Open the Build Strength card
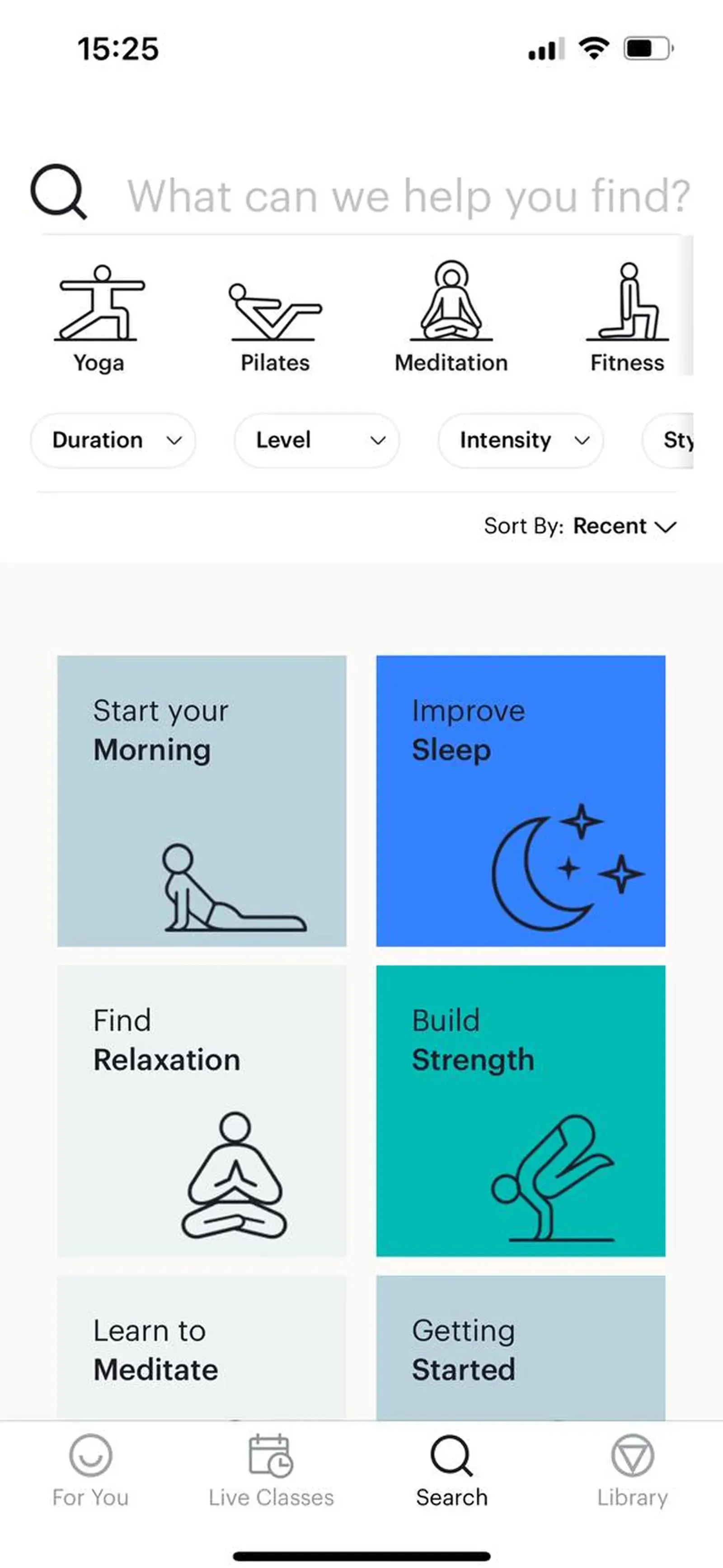Viewport: 723px width, 1568px height. pyautogui.click(x=521, y=1111)
